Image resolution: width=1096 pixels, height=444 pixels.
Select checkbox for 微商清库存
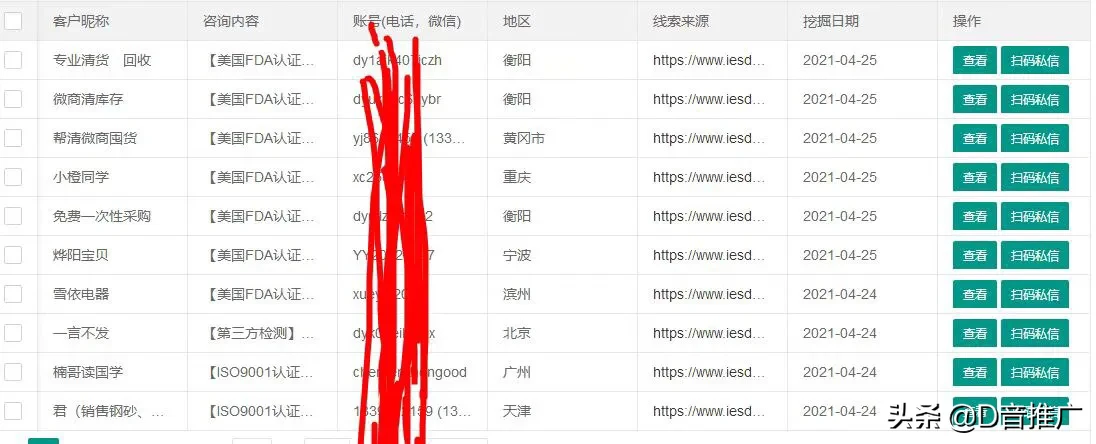click(x=13, y=99)
